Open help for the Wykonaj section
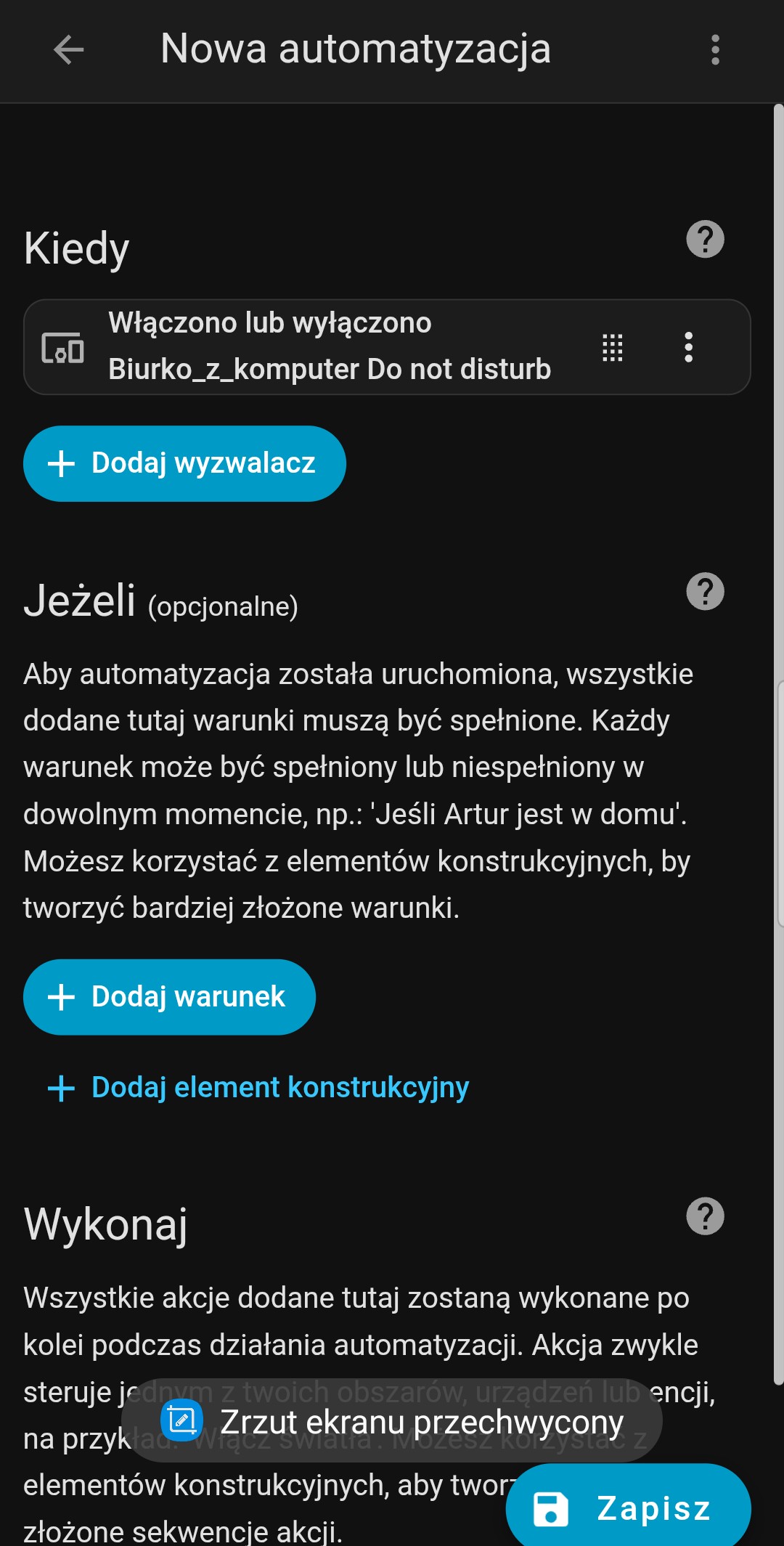Screen dimensions: 784x1546 pos(705,1216)
